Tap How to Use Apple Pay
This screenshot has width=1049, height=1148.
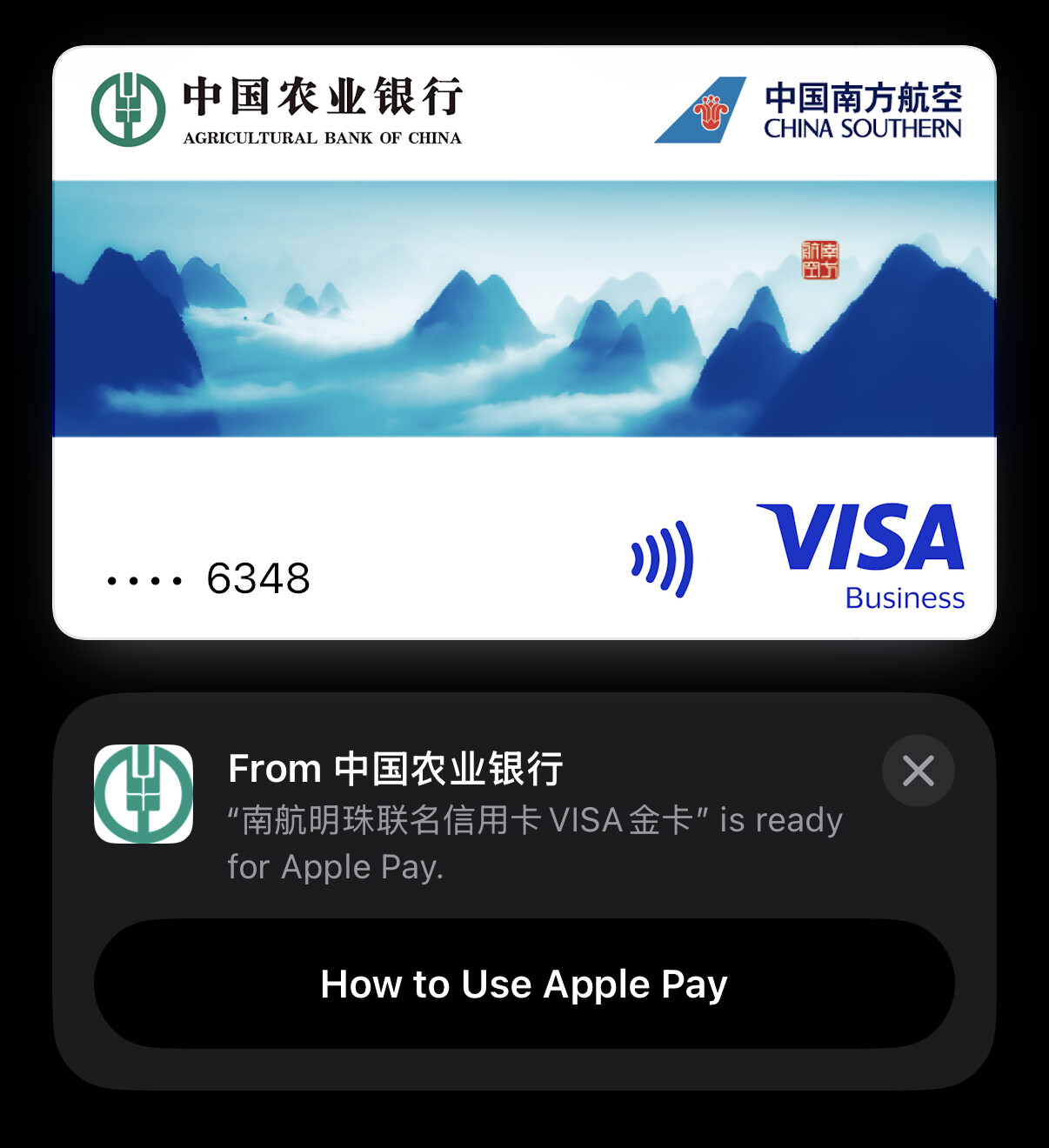[x=524, y=984]
